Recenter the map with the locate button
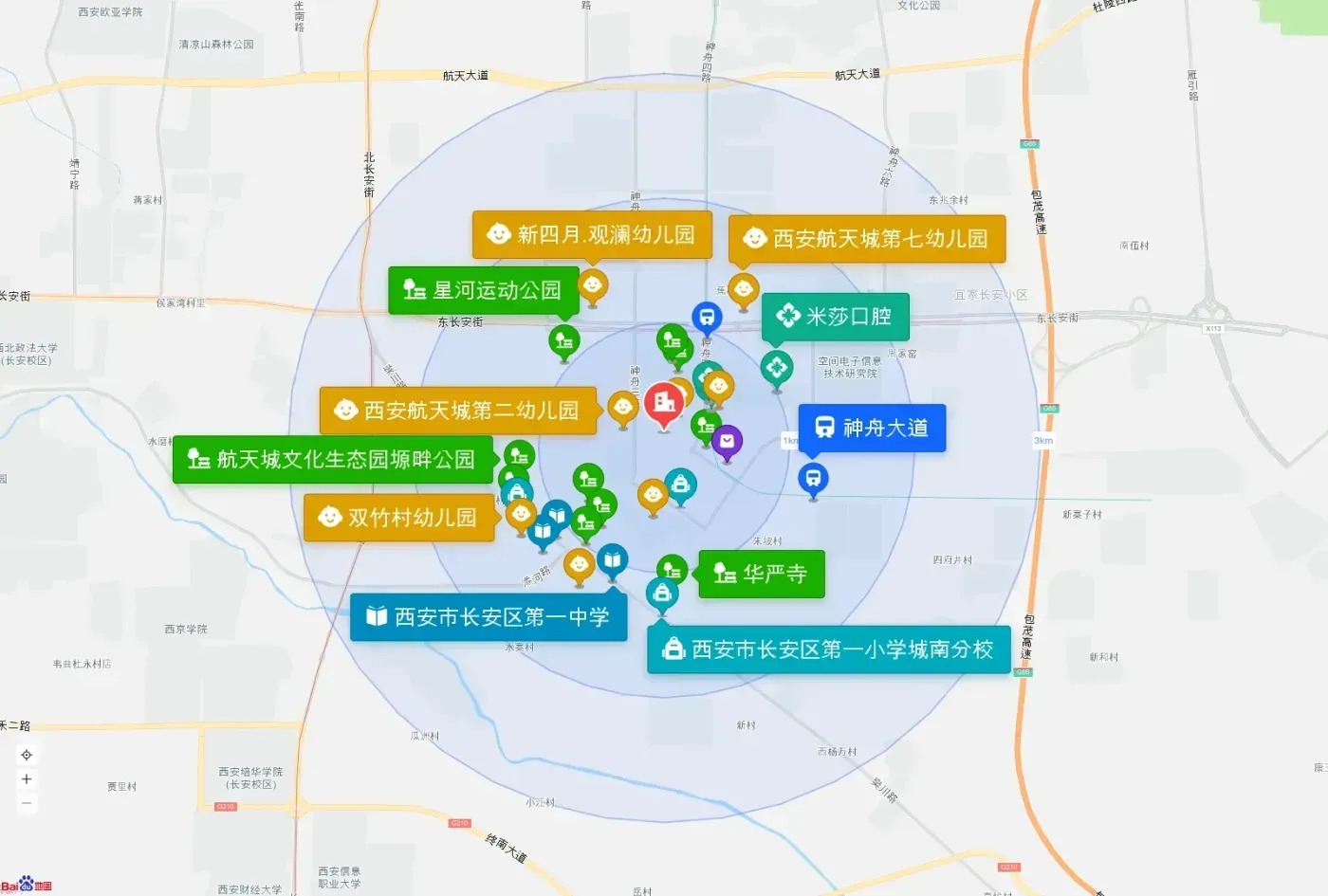Image resolution: width=1328 pixels, height=896 pixels. click(x=27, y=755)
